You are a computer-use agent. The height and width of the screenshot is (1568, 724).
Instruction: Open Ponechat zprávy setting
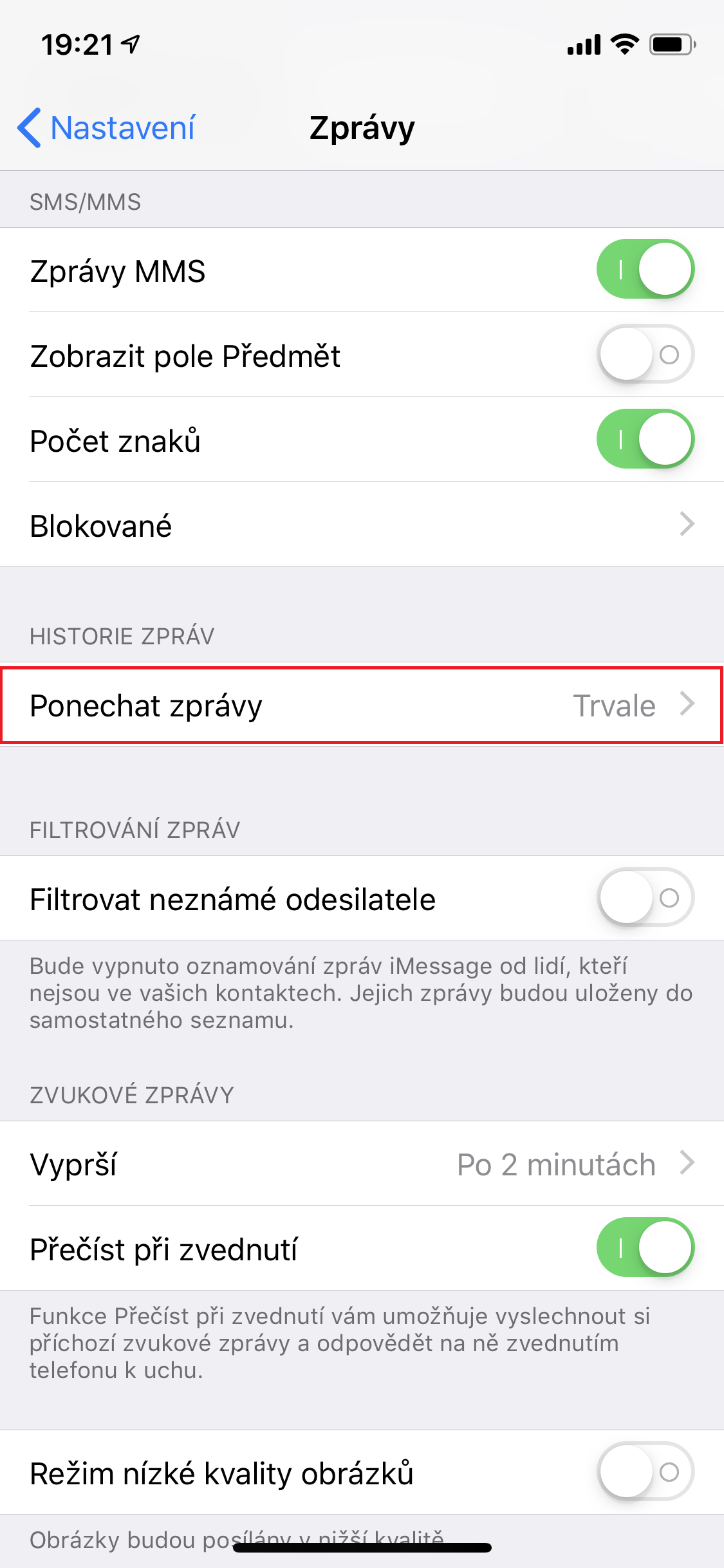(362, 705)
